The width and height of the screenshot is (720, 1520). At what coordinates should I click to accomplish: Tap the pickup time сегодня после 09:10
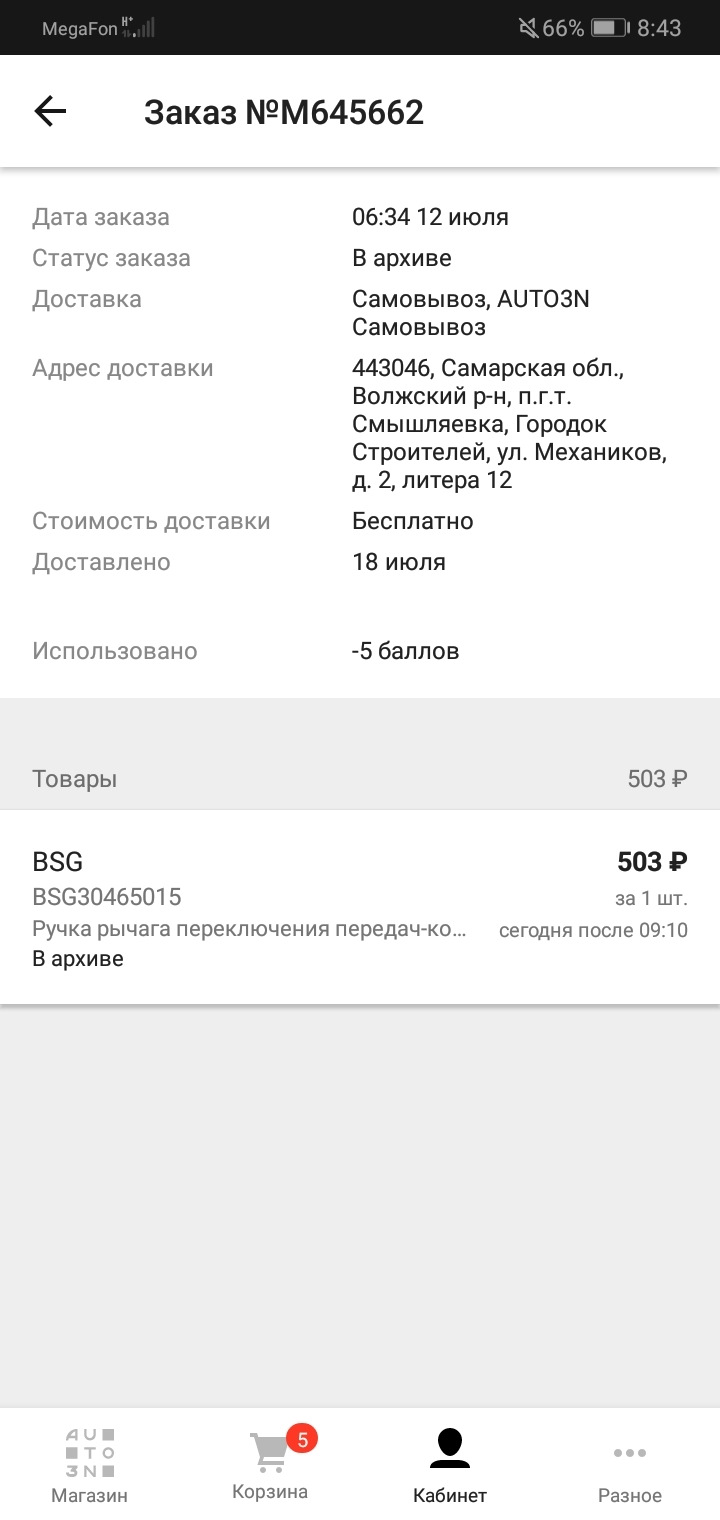click(592, 930)
